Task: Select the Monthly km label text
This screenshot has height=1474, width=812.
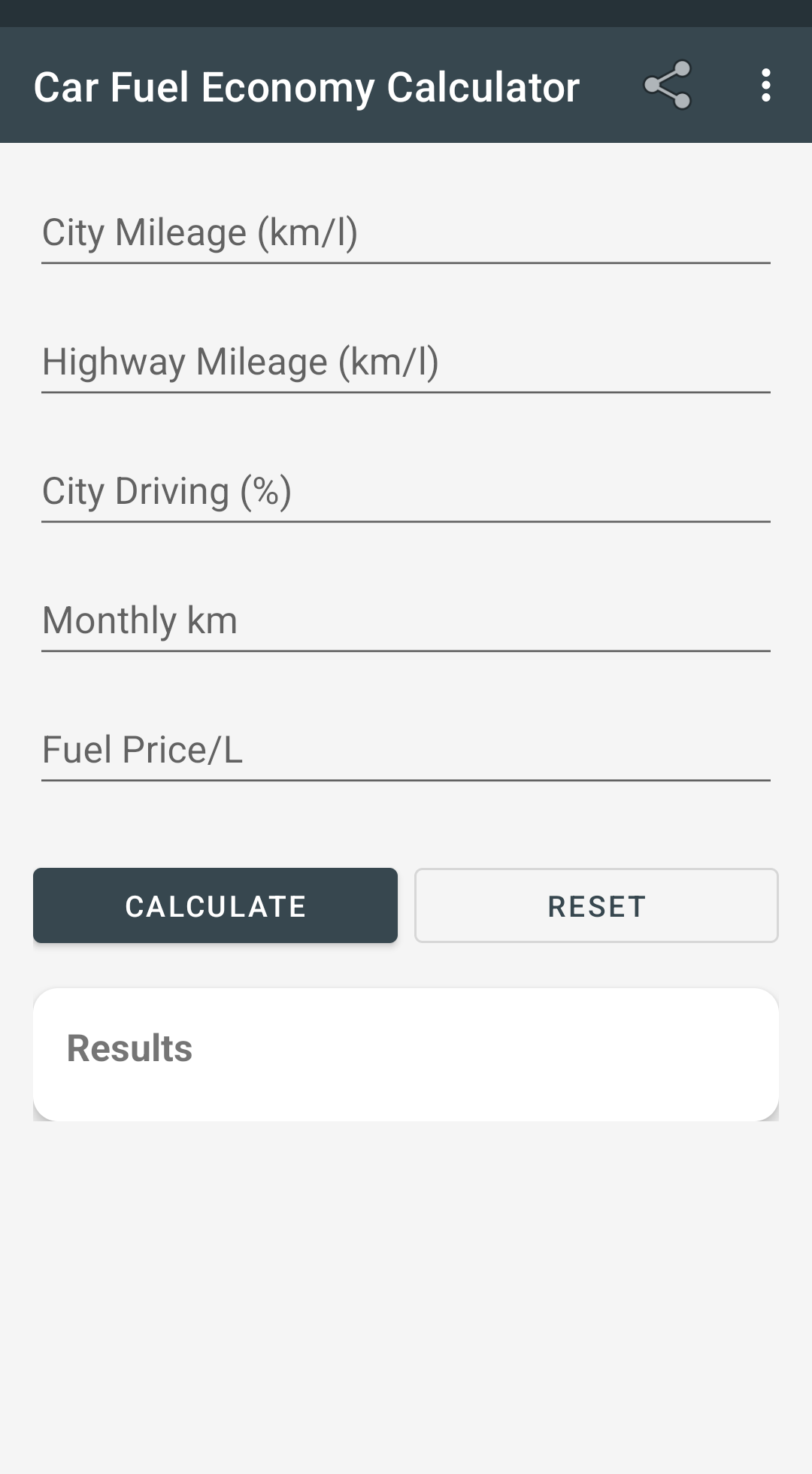Action: coord(139,620)
